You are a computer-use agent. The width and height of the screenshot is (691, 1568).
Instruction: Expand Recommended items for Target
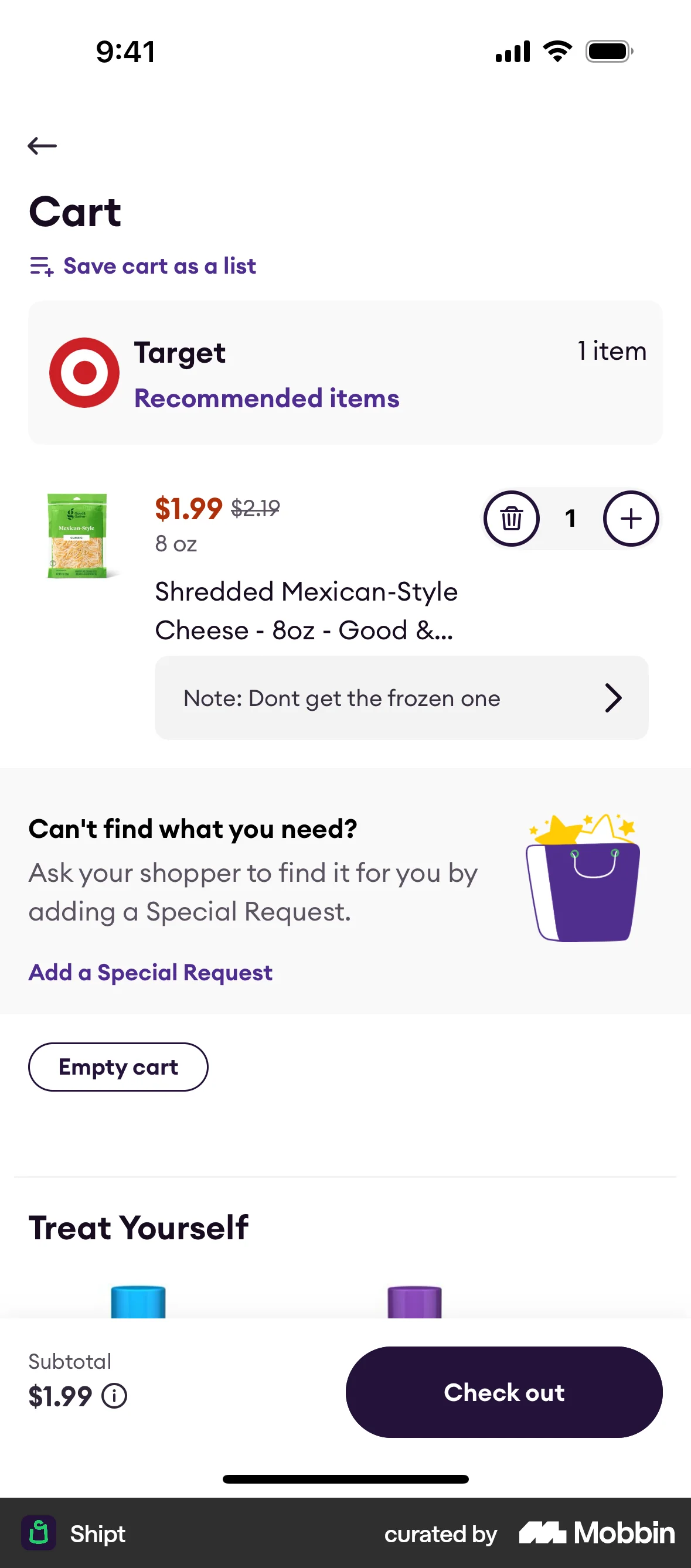click(266, 398)
